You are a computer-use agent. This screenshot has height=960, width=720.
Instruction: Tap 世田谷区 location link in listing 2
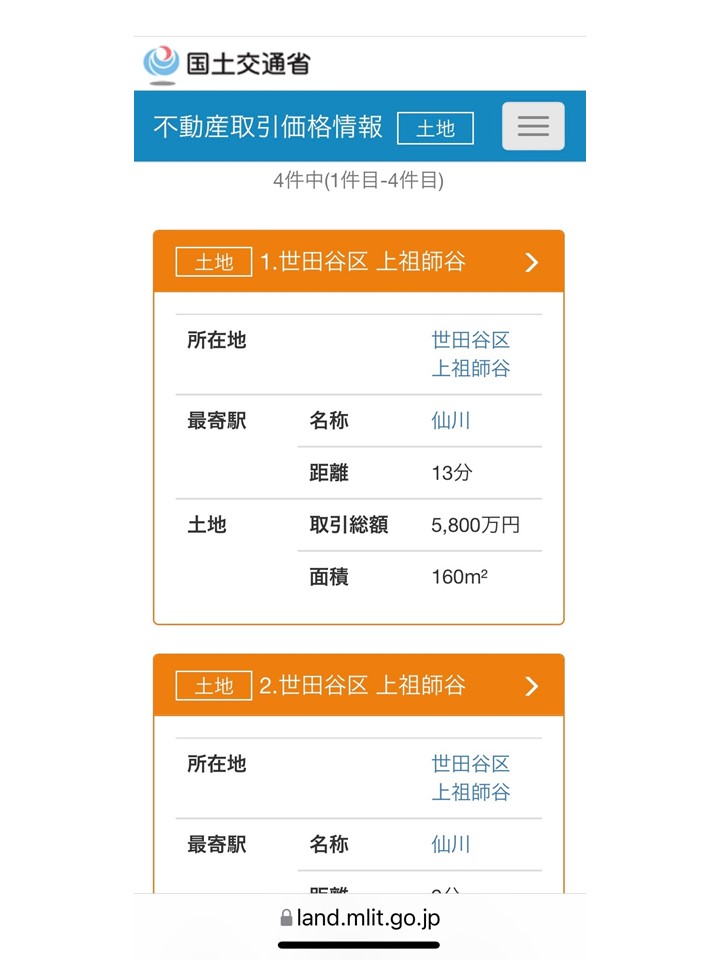click(470, 763)
